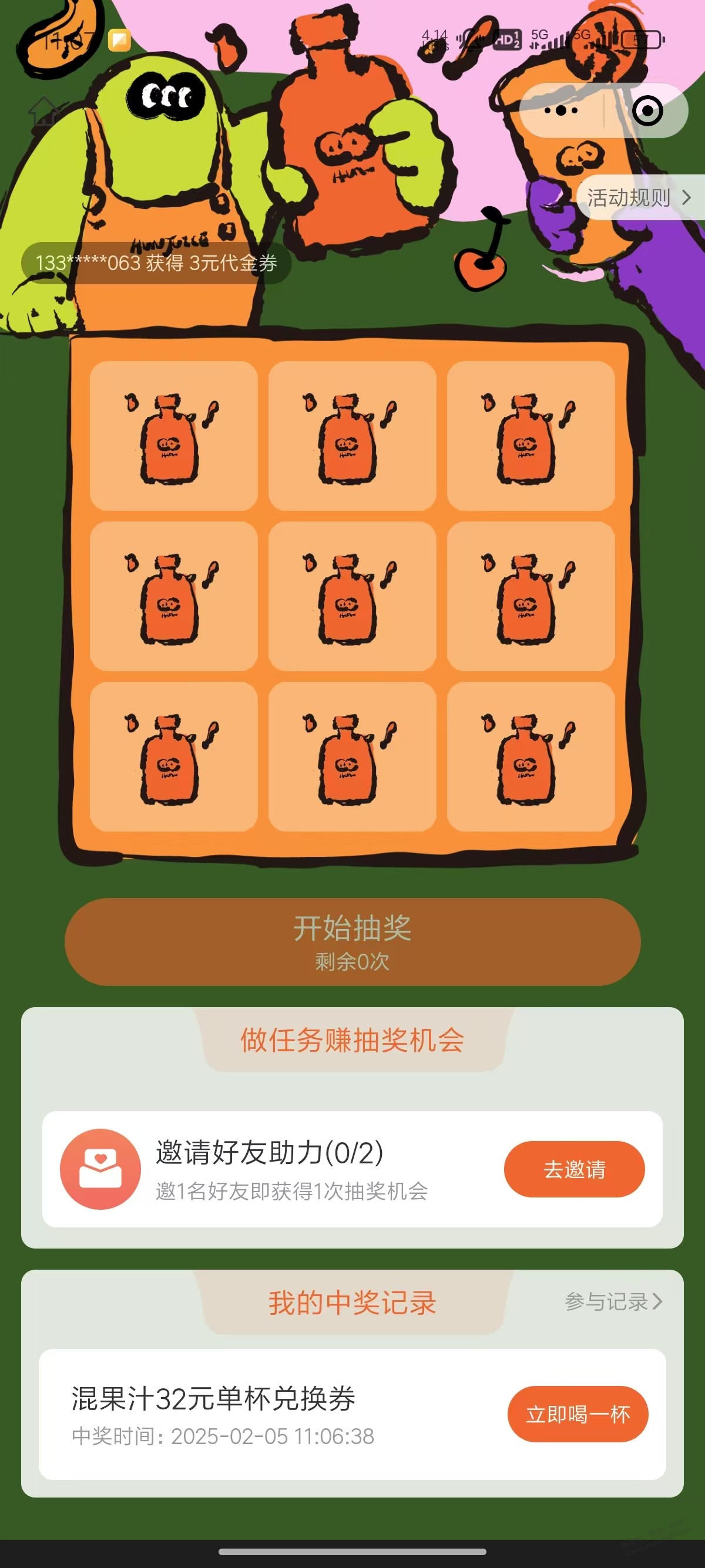Tap the 开始抽奖 draw button

(x=352, y=941)
